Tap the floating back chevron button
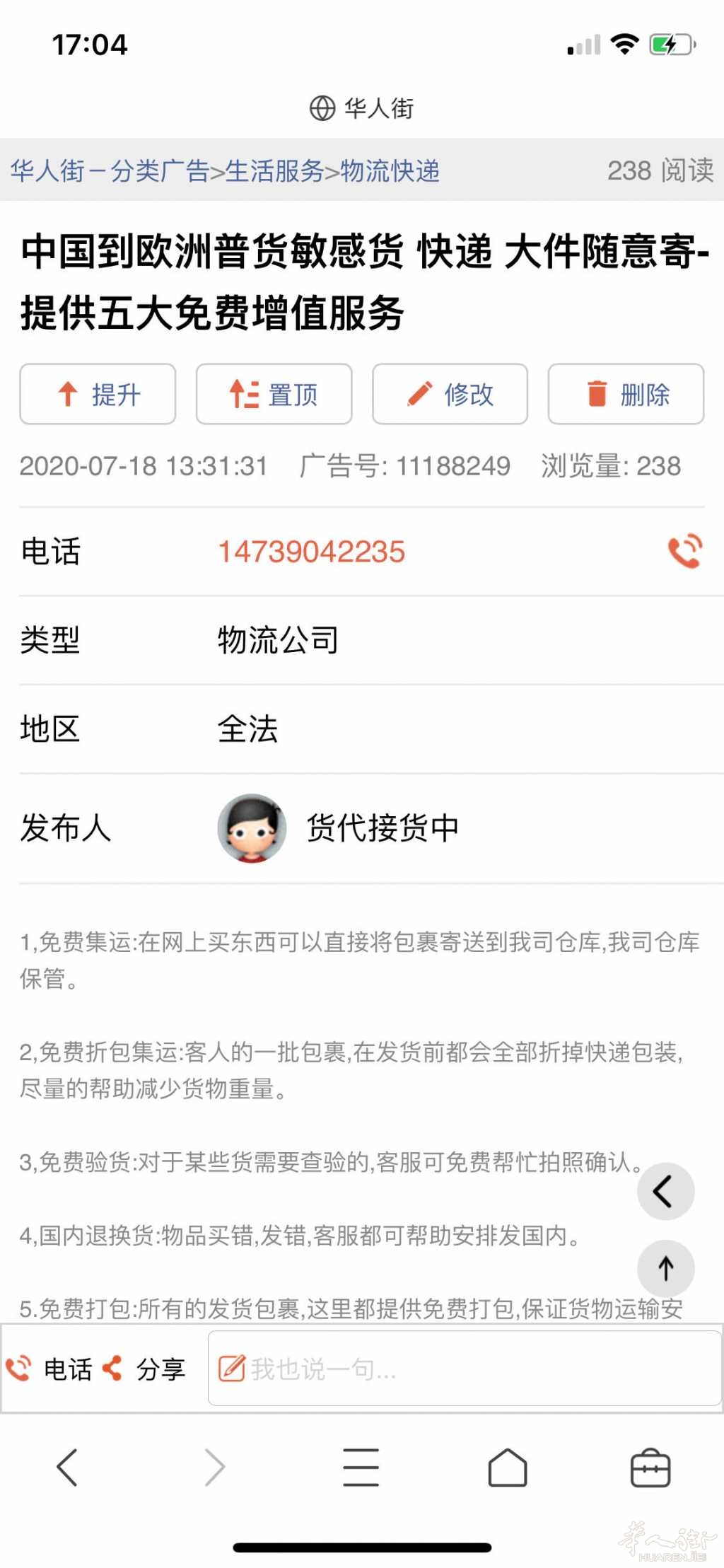This screenshot has width=724, height=1568. [x=665, y=1191]
